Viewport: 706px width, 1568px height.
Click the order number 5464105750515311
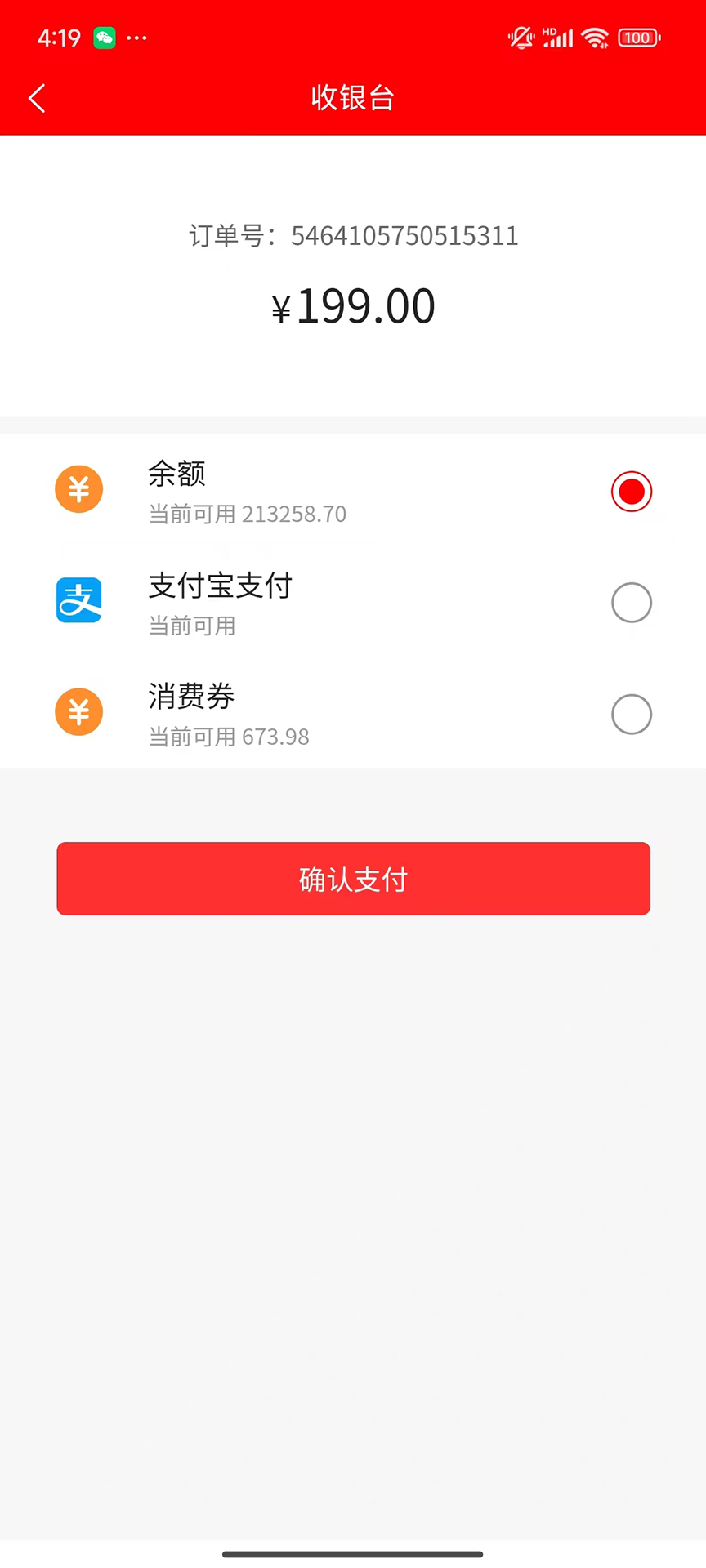tap(353, 236)
